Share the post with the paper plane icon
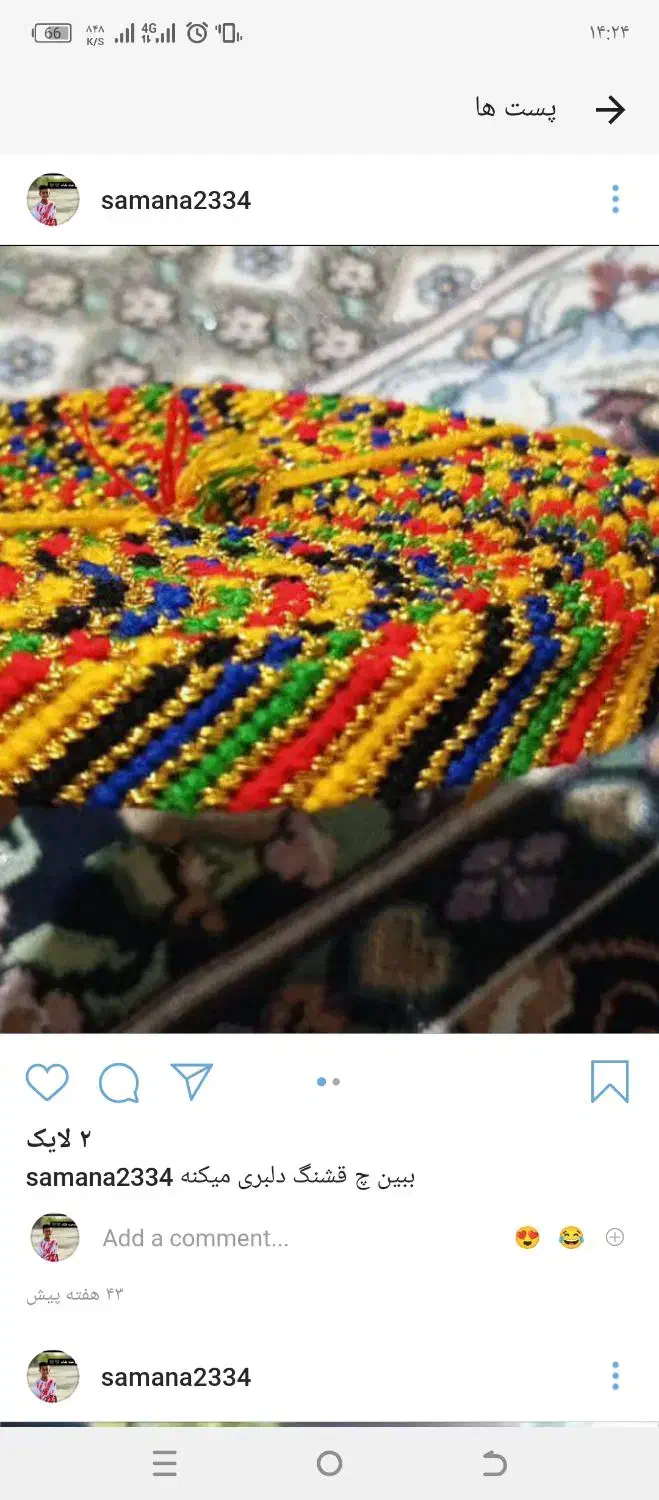659x1500 pixels. coord(191,1081)
